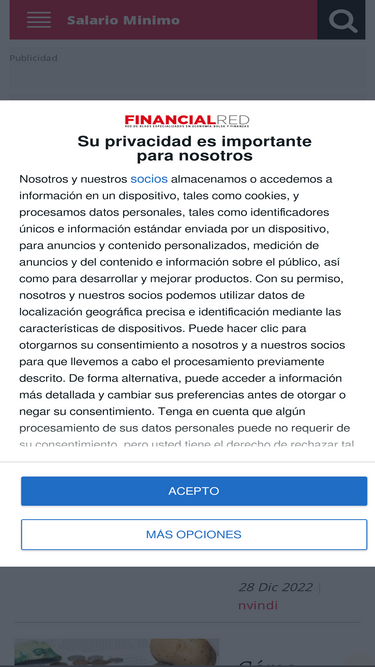Tap the search magnifier icon
This screenshot has width=375, height=667.
[342, 20]
